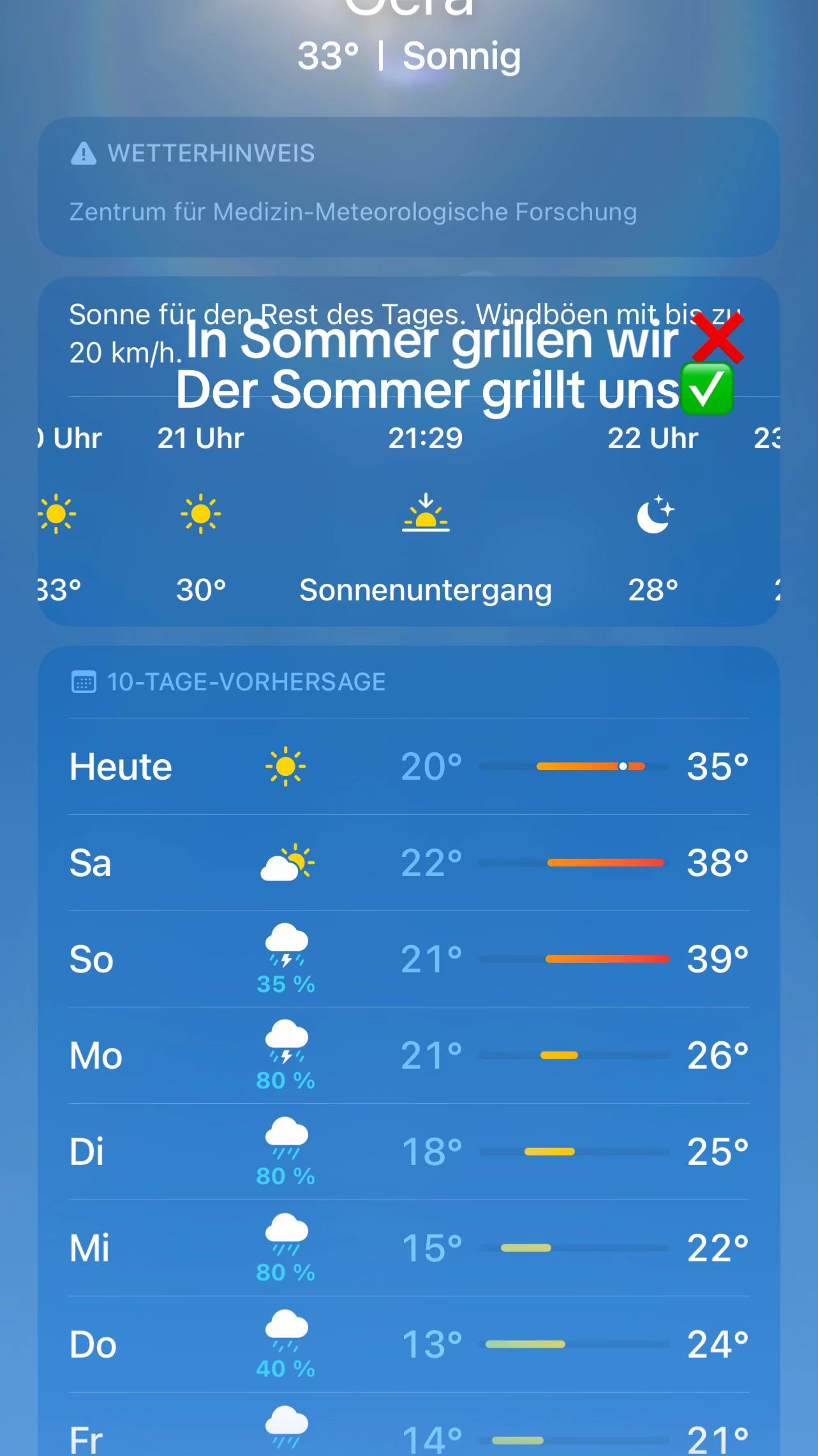Select Tuesday's forecast row Di

click(408, 1152)
